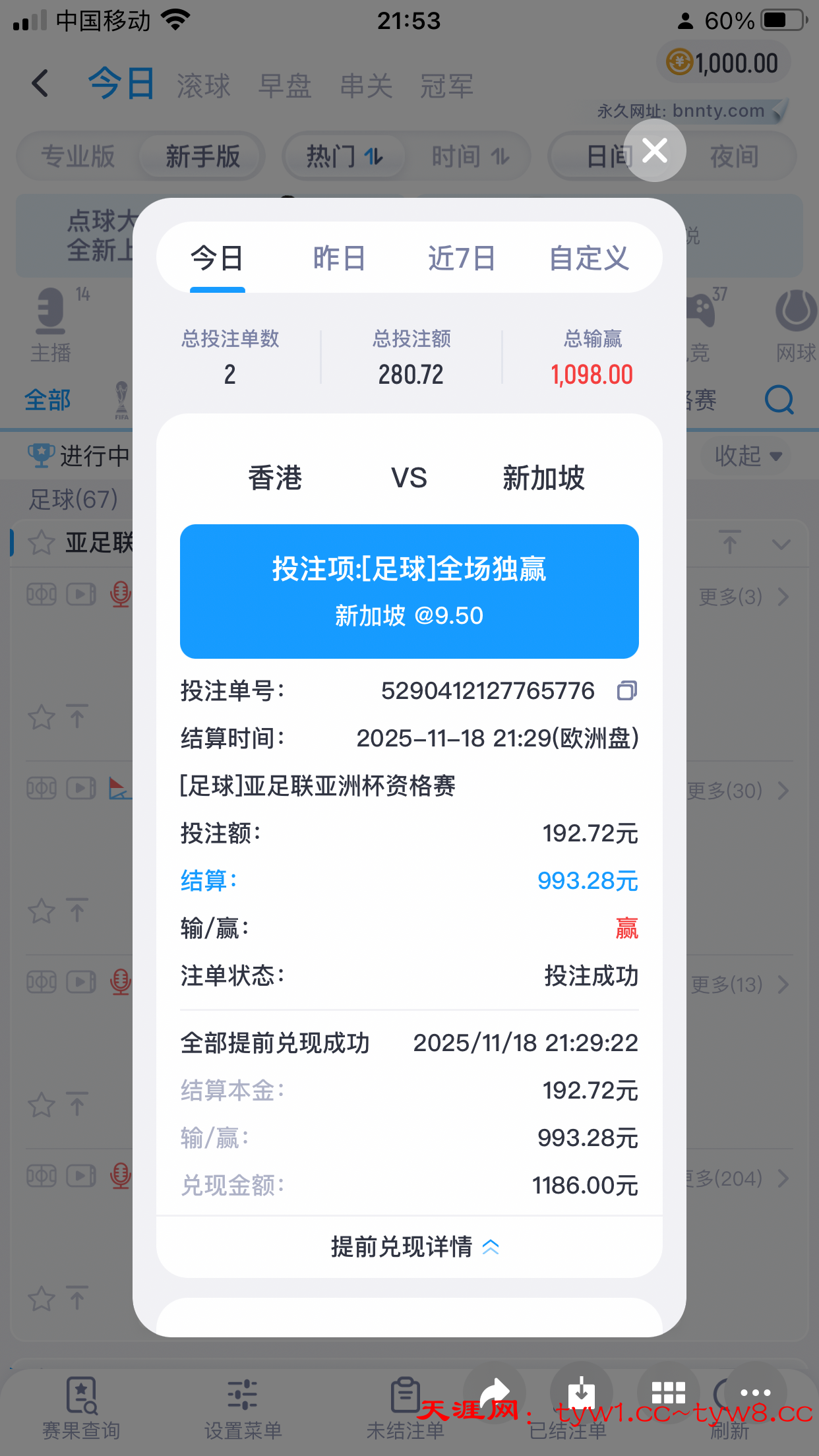Open 设置菜单 in bottom bar
Screen dimensions: 819x1456
pyautogui.click(x=243, y=1408)
